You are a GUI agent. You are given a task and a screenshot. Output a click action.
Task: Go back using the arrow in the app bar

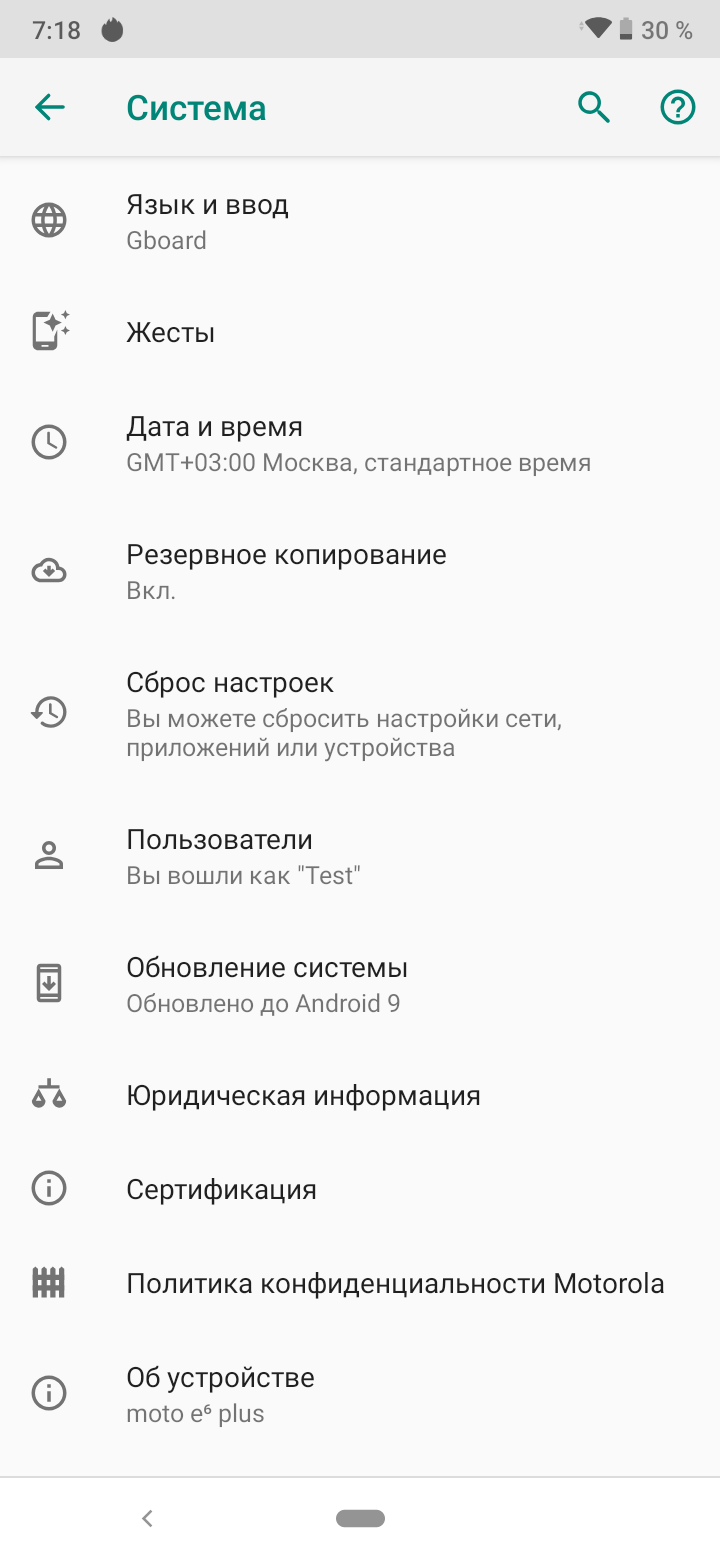tap(49, 107)
